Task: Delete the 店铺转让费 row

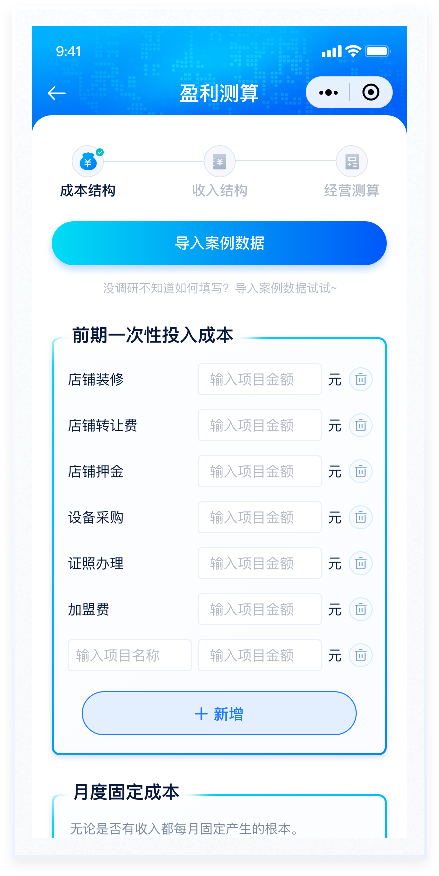Action: pos(361,425)
